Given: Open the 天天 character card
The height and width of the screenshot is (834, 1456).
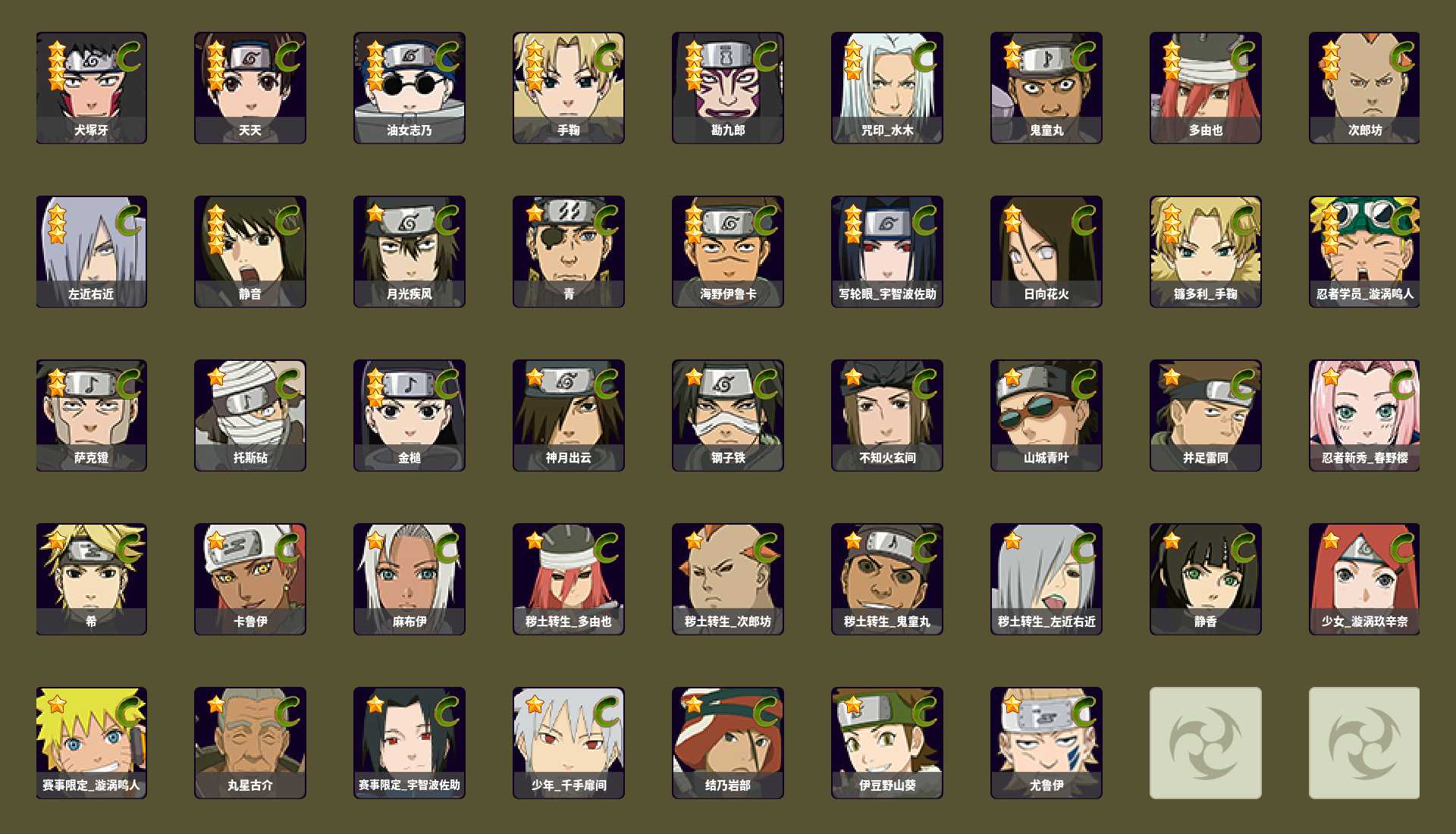Looking at the screenshot, I should tap(250, 87).
